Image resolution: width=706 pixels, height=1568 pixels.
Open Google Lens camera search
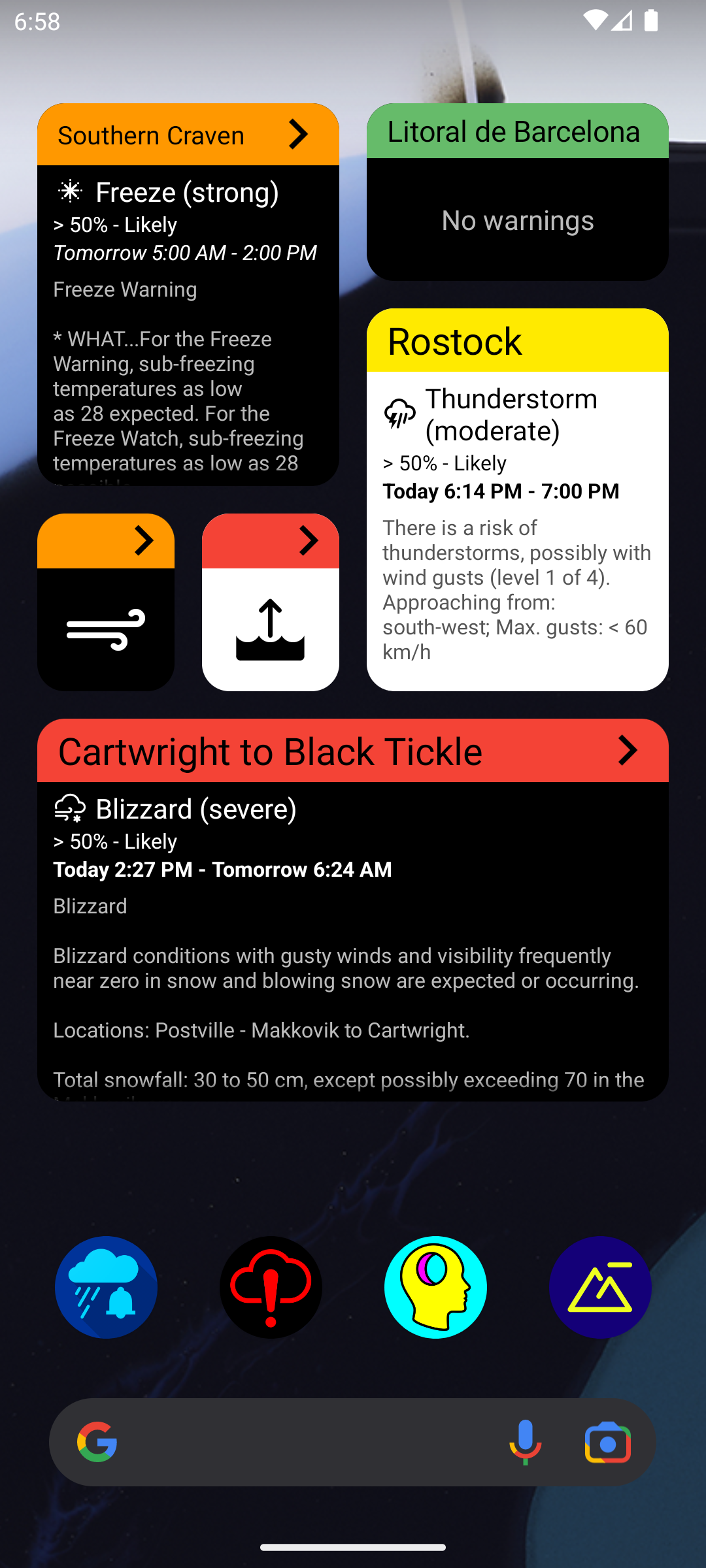click(x=607, y=1442)
